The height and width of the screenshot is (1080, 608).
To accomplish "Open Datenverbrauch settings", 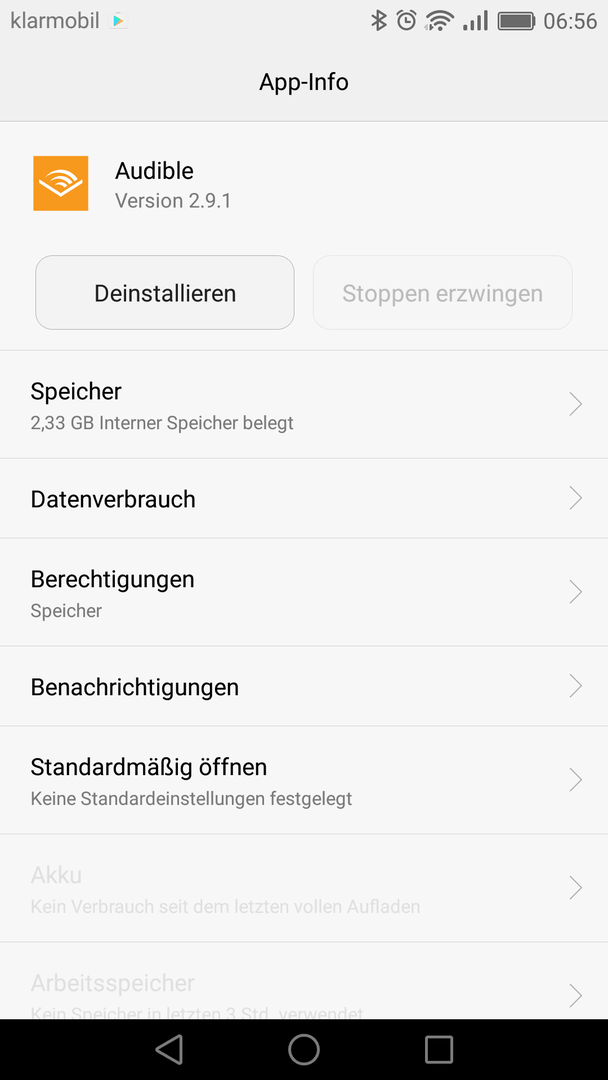I will (304, 499).
